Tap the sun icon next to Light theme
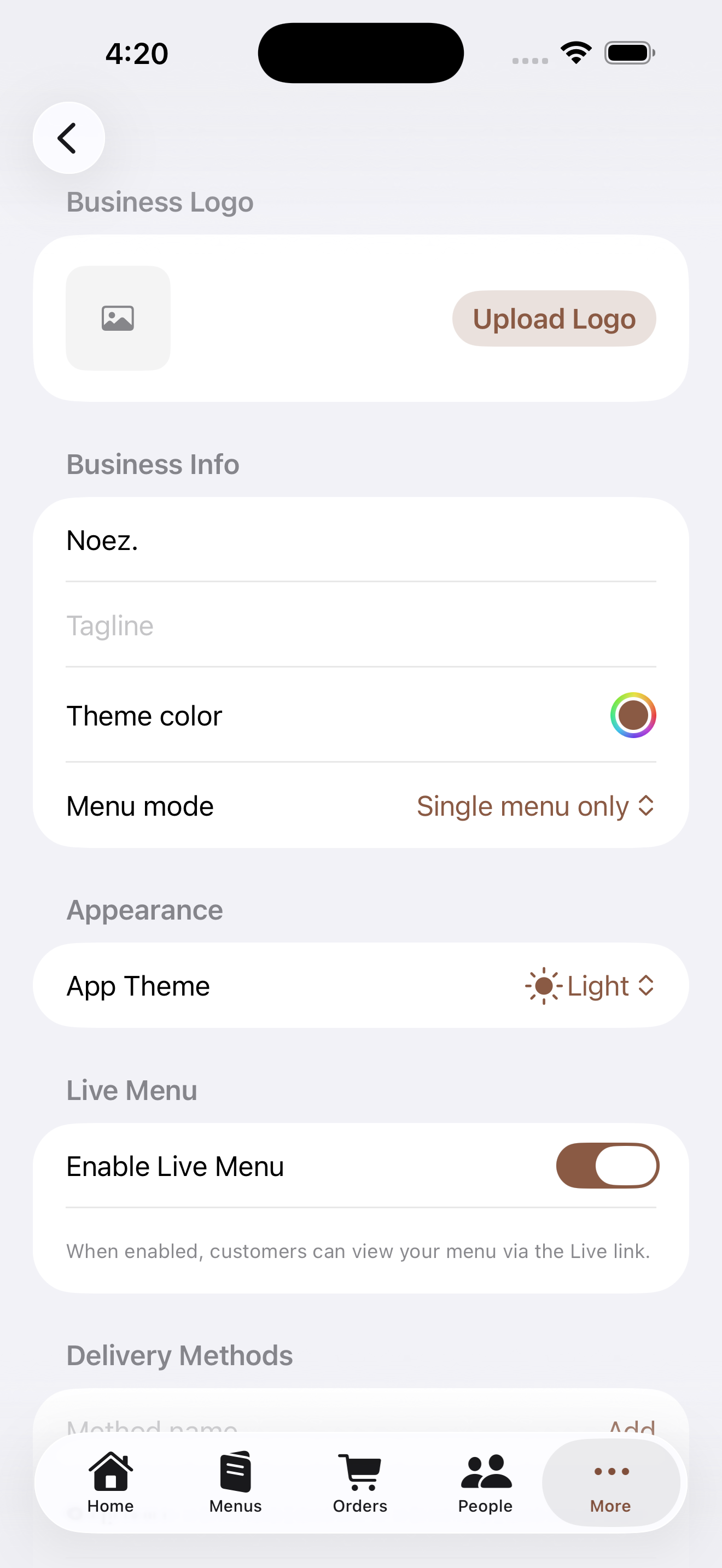Viewport: 722px width, 1568px height. click(x=544, y=985)
